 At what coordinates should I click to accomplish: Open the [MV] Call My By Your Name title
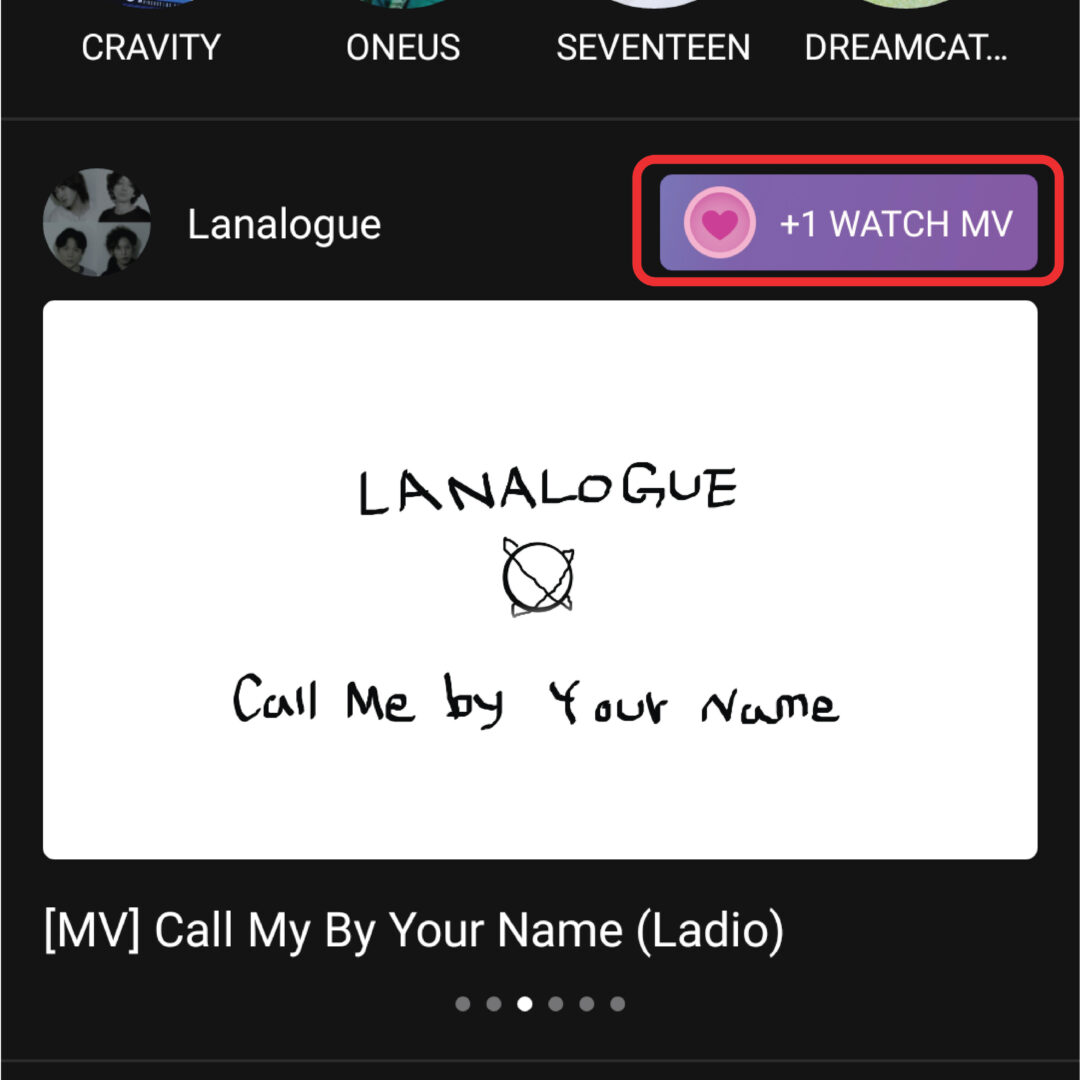[x=414, y=931]
